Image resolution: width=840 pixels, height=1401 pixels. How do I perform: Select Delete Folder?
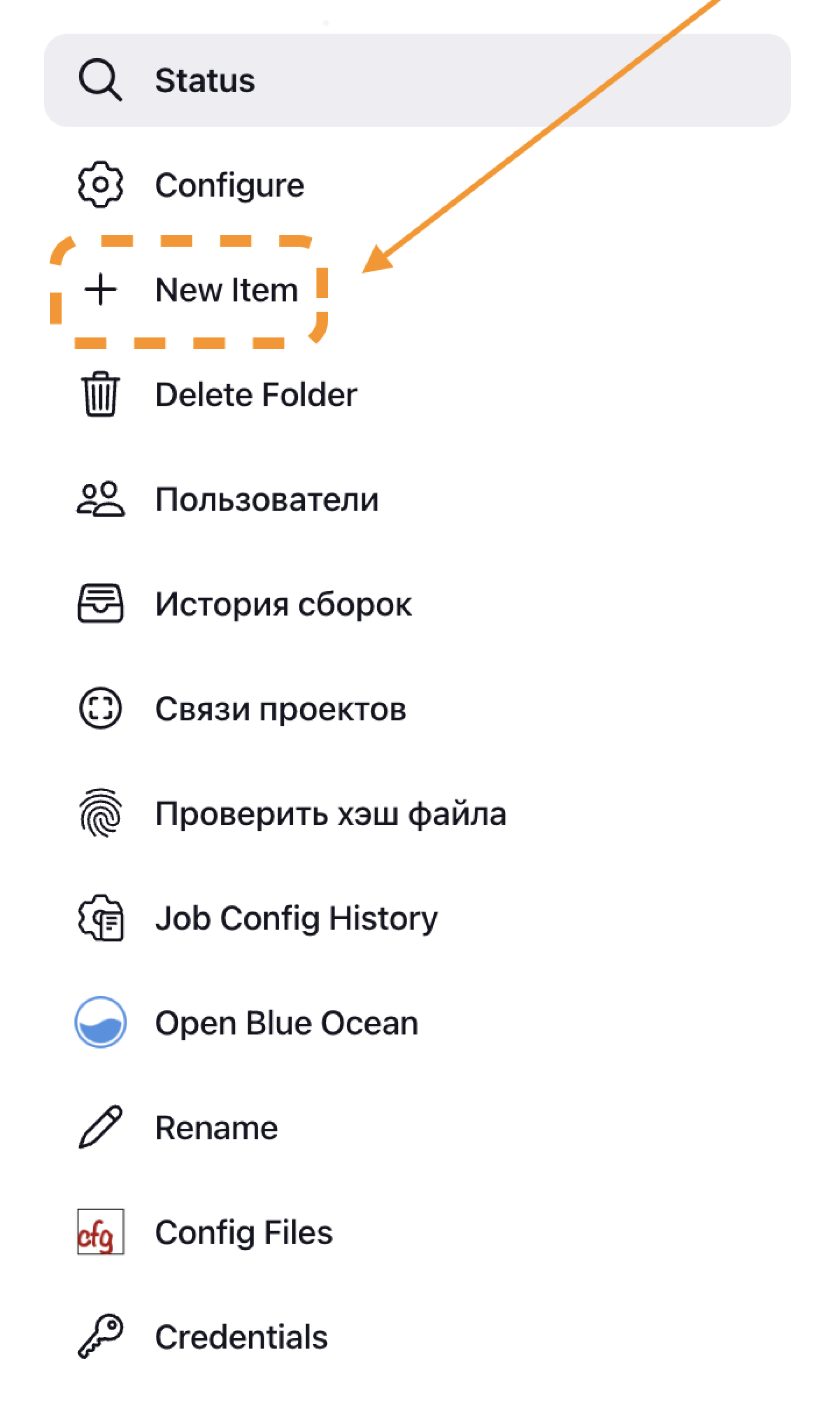pyautogui.click(x=256, y=395)
